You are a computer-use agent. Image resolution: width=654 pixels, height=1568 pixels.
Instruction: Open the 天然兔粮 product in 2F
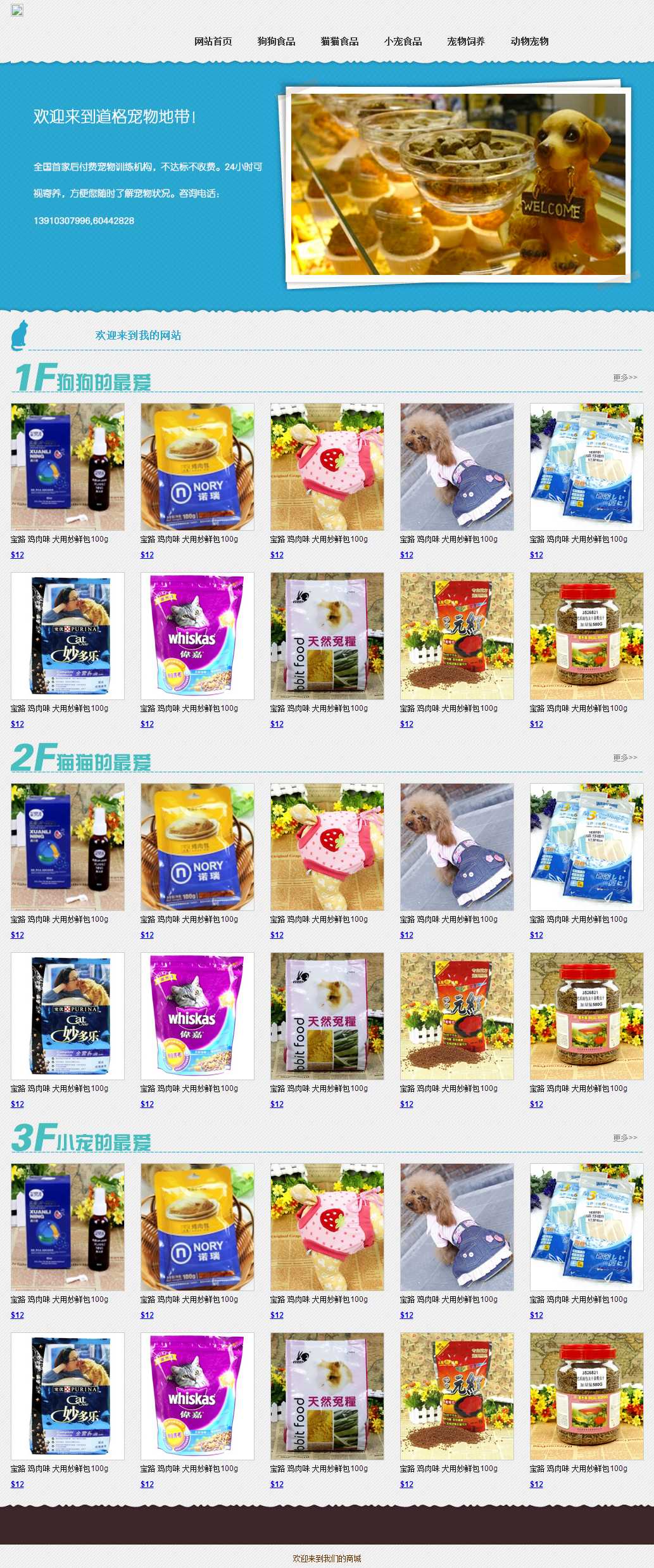[327, 1016]
